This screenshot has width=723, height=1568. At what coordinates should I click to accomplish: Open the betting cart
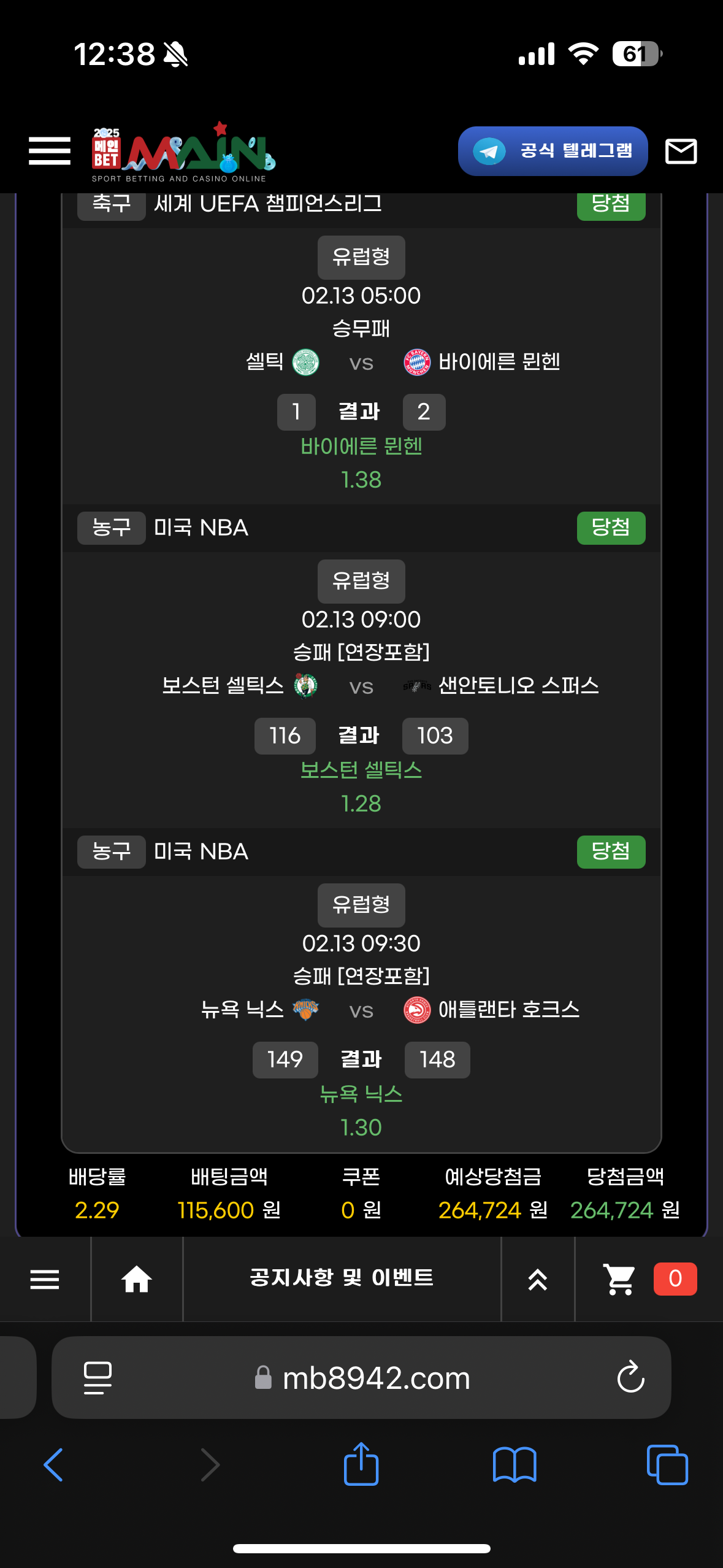tap(619, 1279)
